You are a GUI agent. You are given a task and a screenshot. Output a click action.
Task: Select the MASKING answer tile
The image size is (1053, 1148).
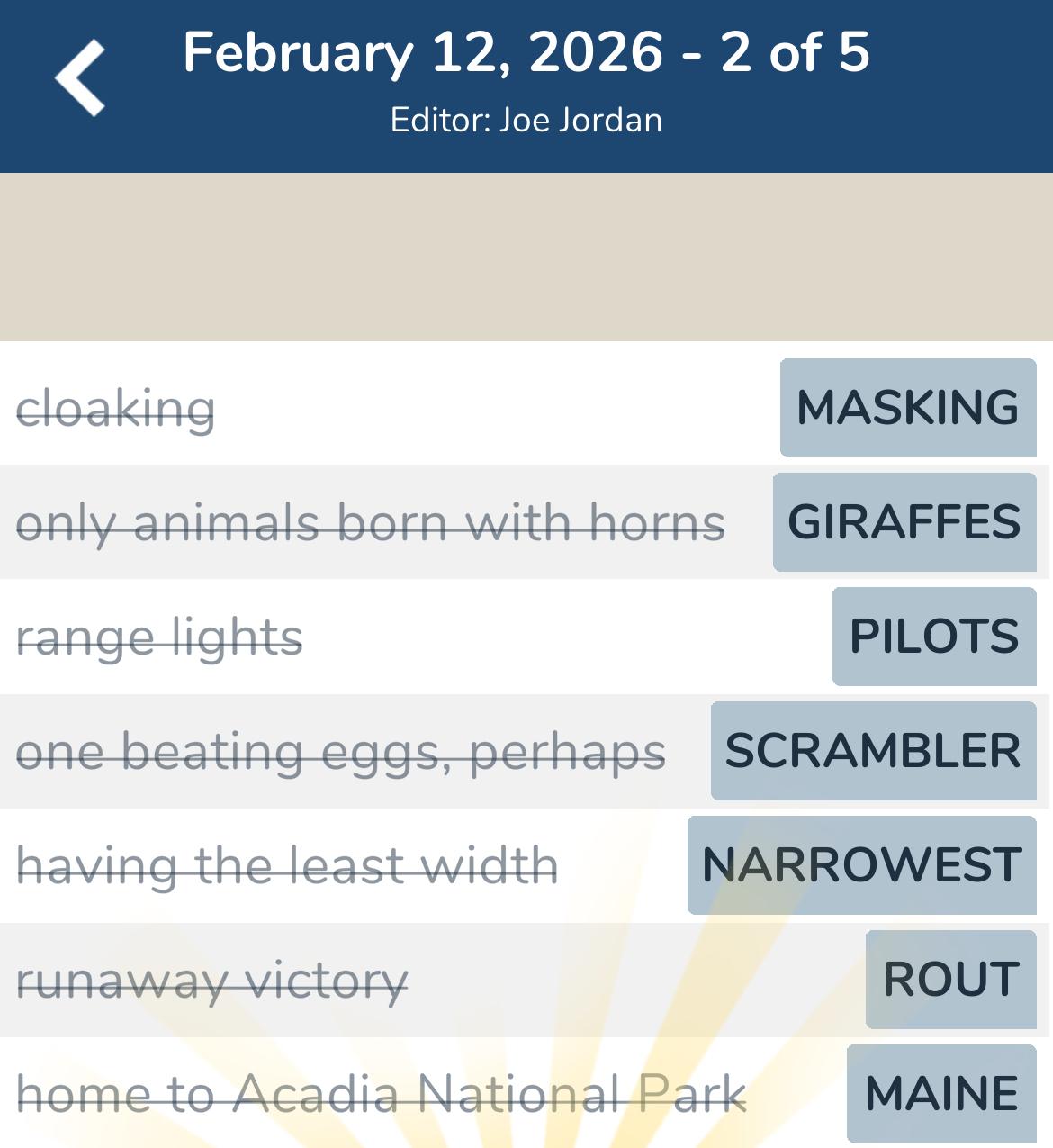(x=907, y=408)
